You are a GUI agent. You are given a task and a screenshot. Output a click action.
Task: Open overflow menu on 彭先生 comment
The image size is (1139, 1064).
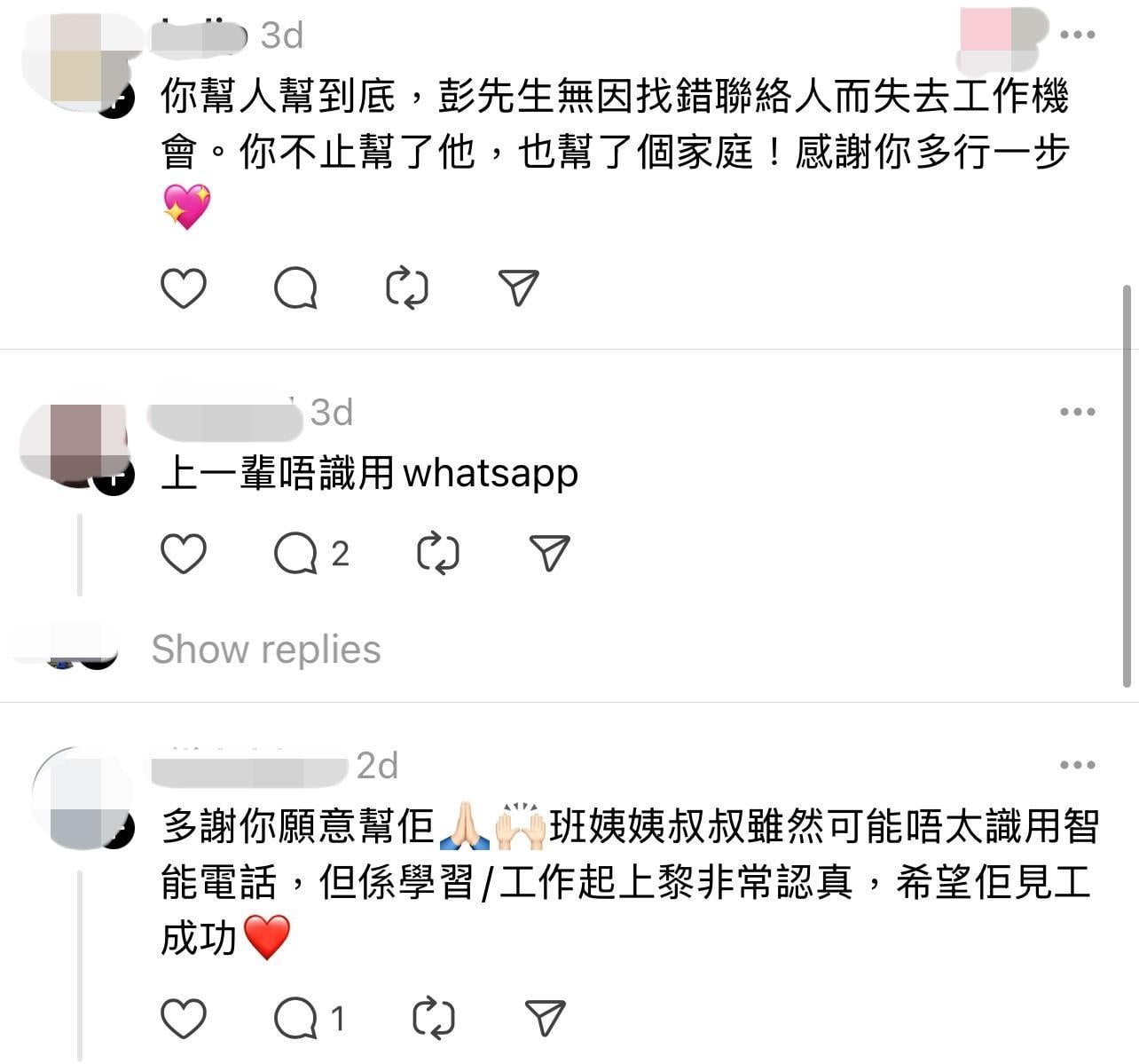click(1077, 35)
